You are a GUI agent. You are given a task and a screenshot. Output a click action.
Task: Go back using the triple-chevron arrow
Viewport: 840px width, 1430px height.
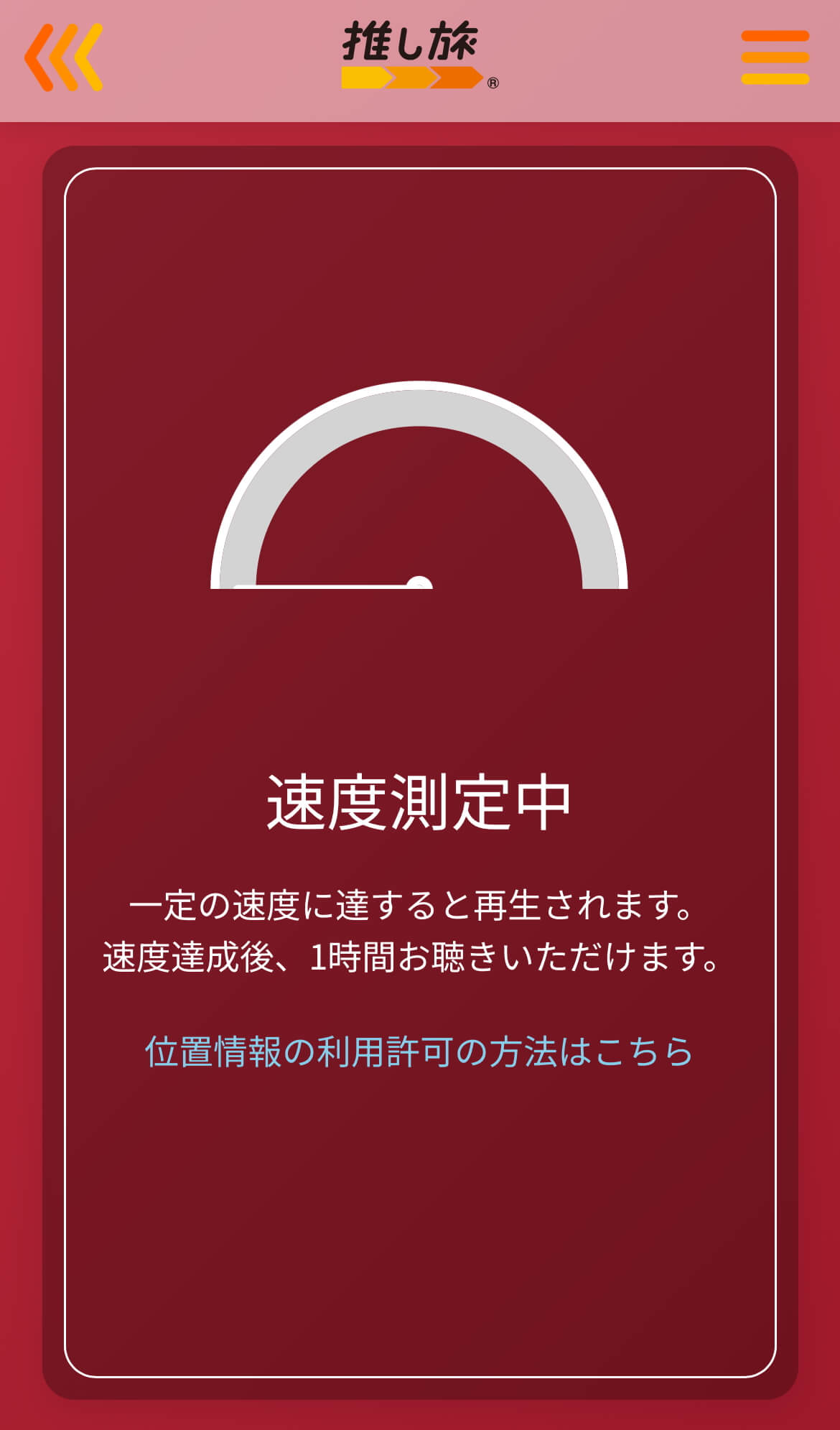click(x=64, y=57)
